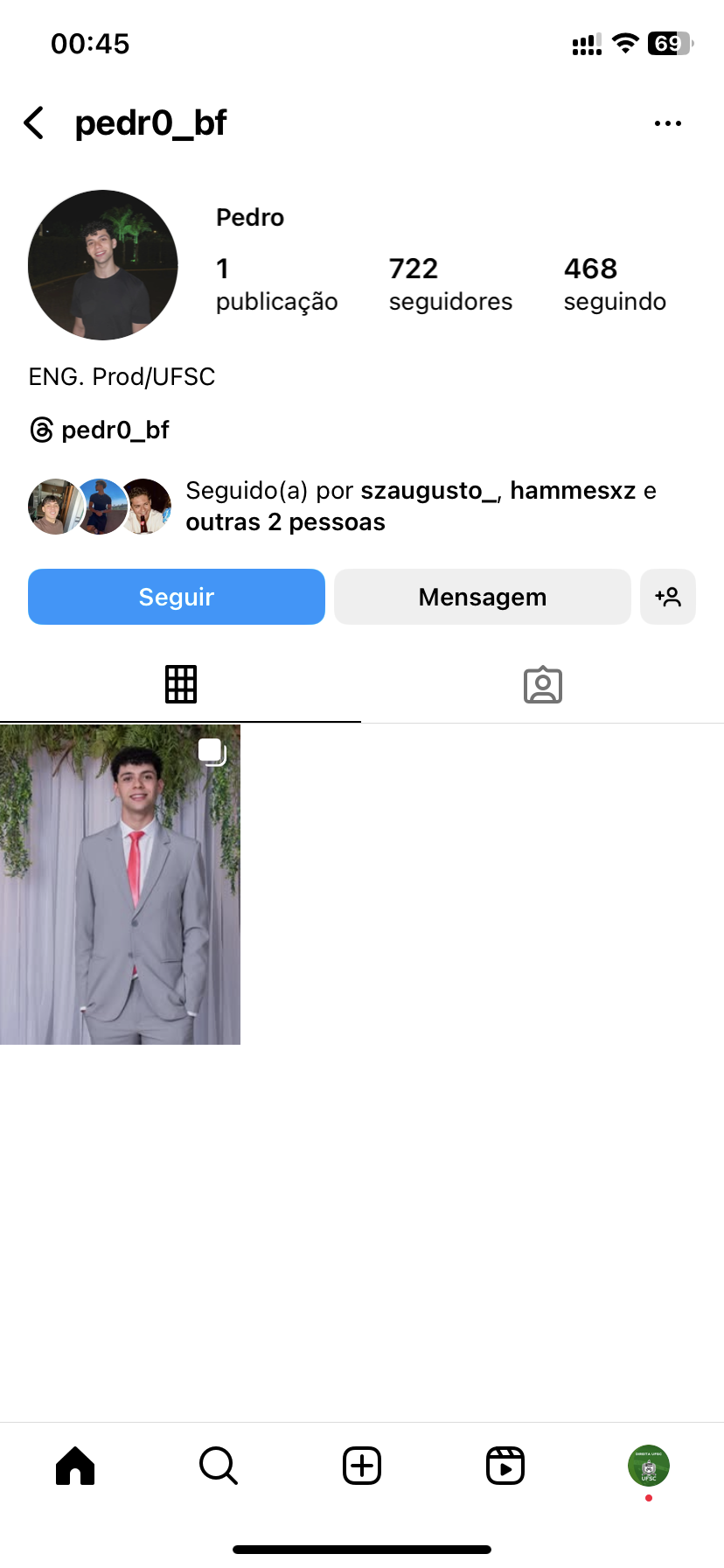Image resolution: width=724 pixels, height=1568 pixels.
Task: Open Mensagem to chat with Pedro
Action: click(482, 597)
